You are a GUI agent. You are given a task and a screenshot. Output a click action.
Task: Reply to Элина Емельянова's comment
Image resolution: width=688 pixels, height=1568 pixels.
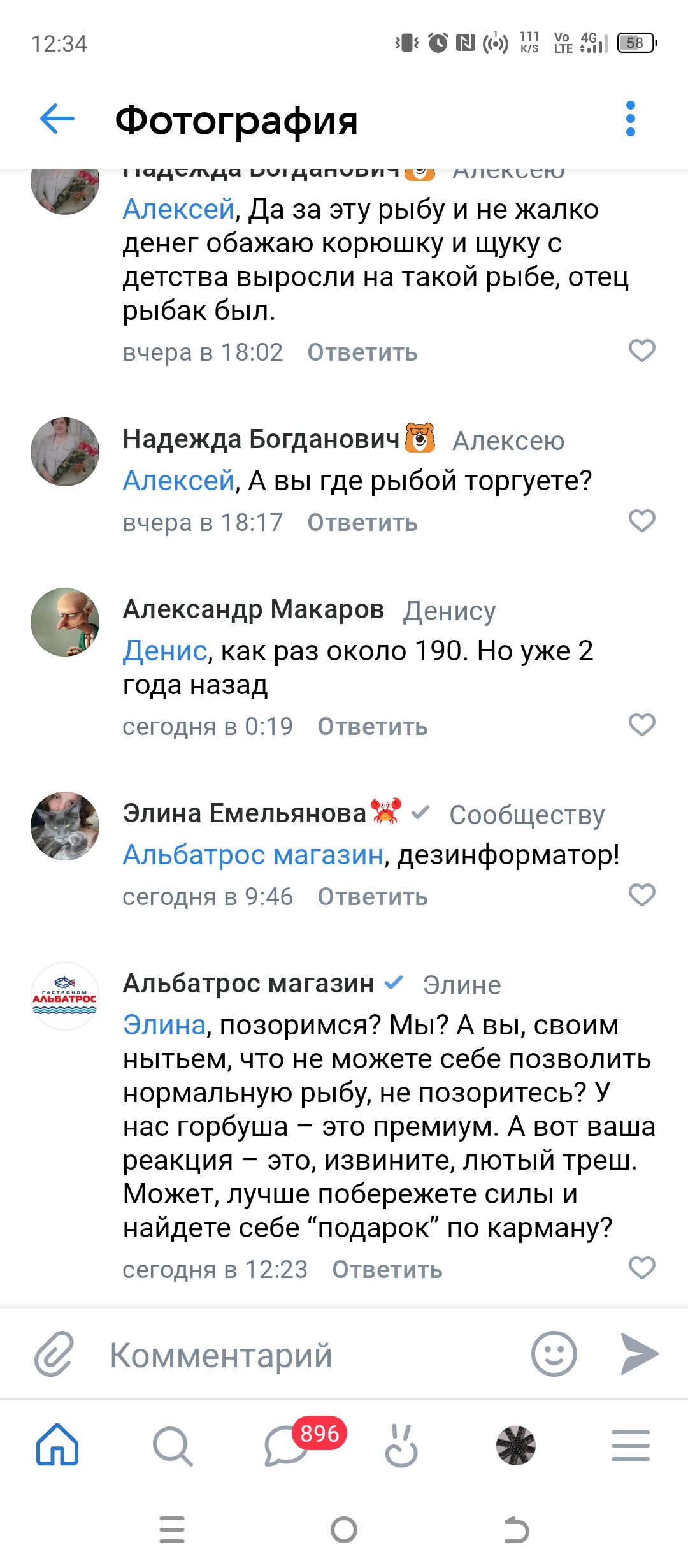(373, 897)
